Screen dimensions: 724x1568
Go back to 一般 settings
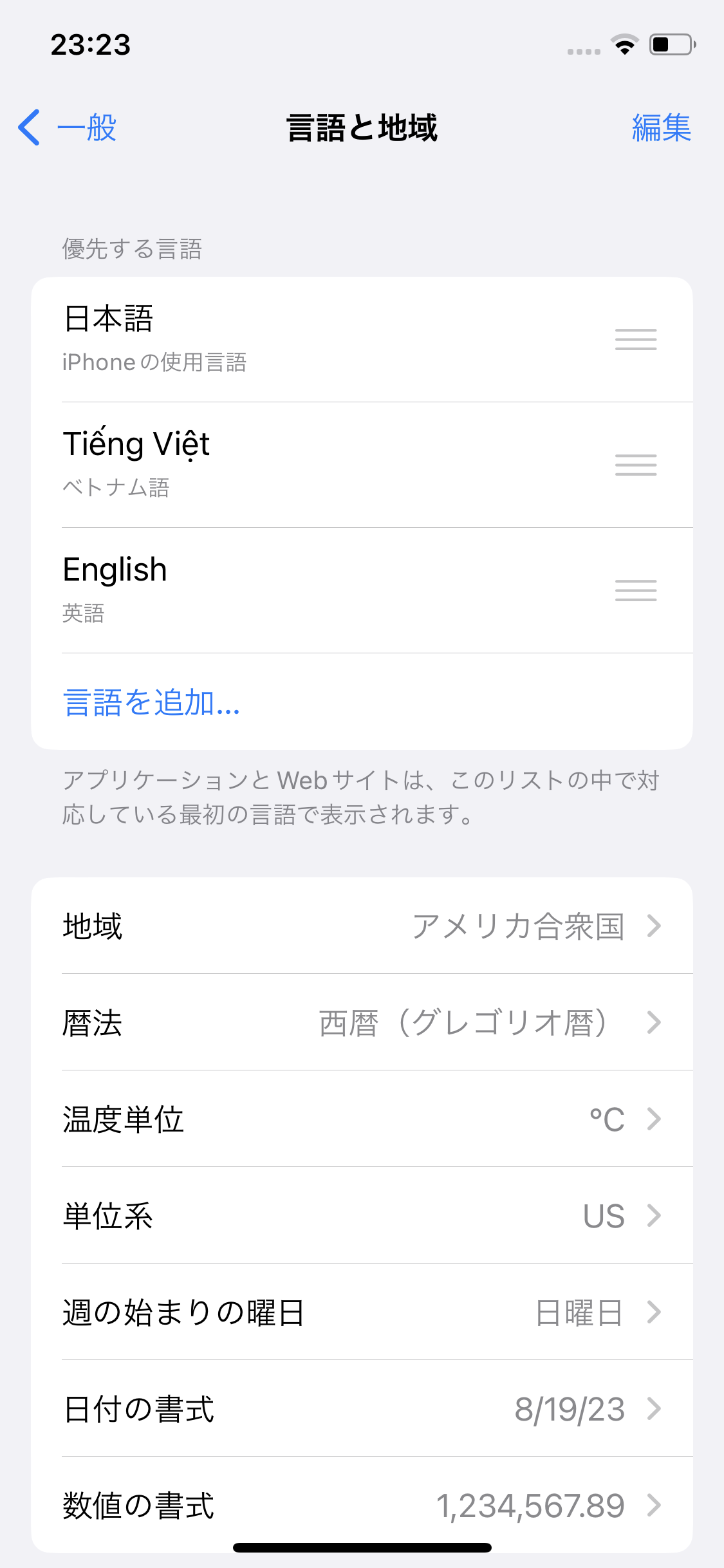click(68, 127)
